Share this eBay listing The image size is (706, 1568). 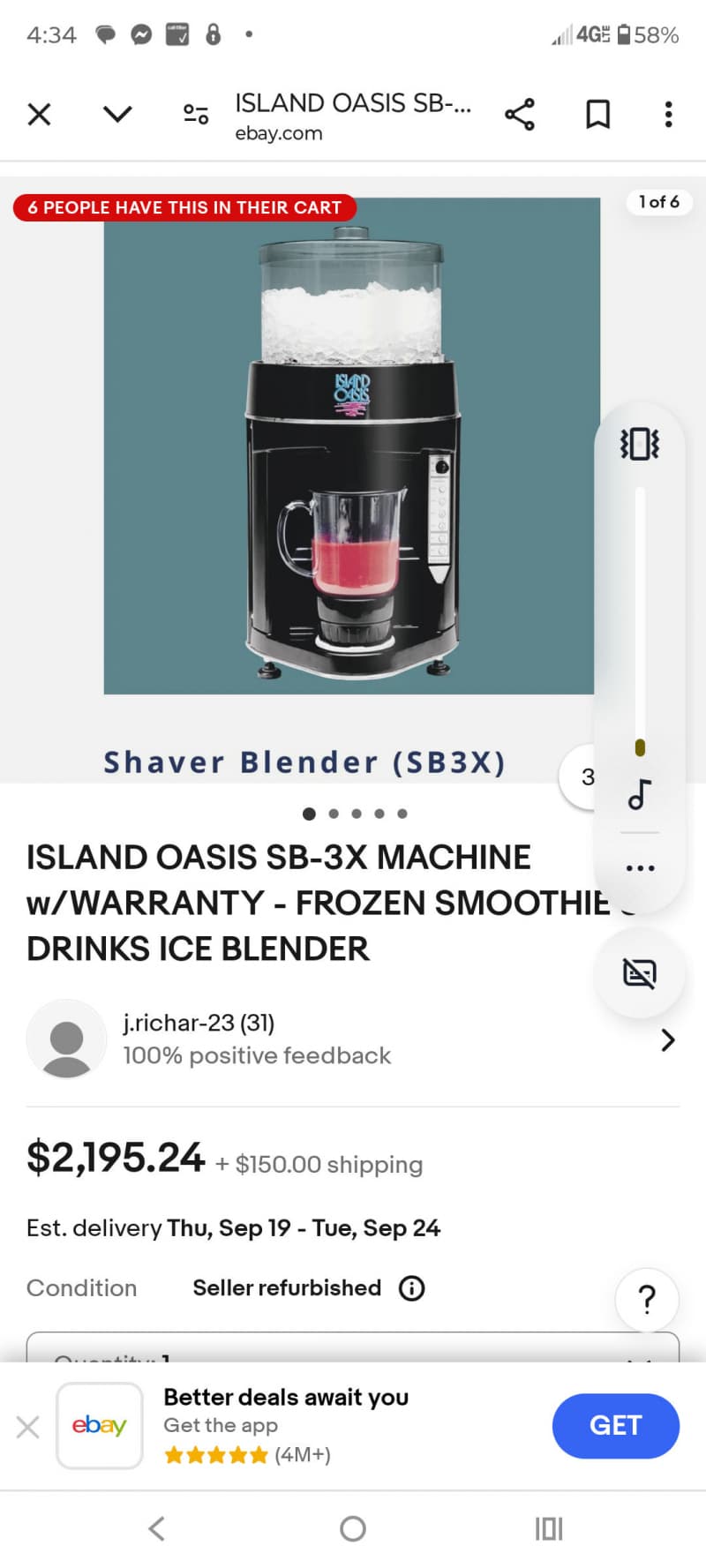click(x=520, y=114)
